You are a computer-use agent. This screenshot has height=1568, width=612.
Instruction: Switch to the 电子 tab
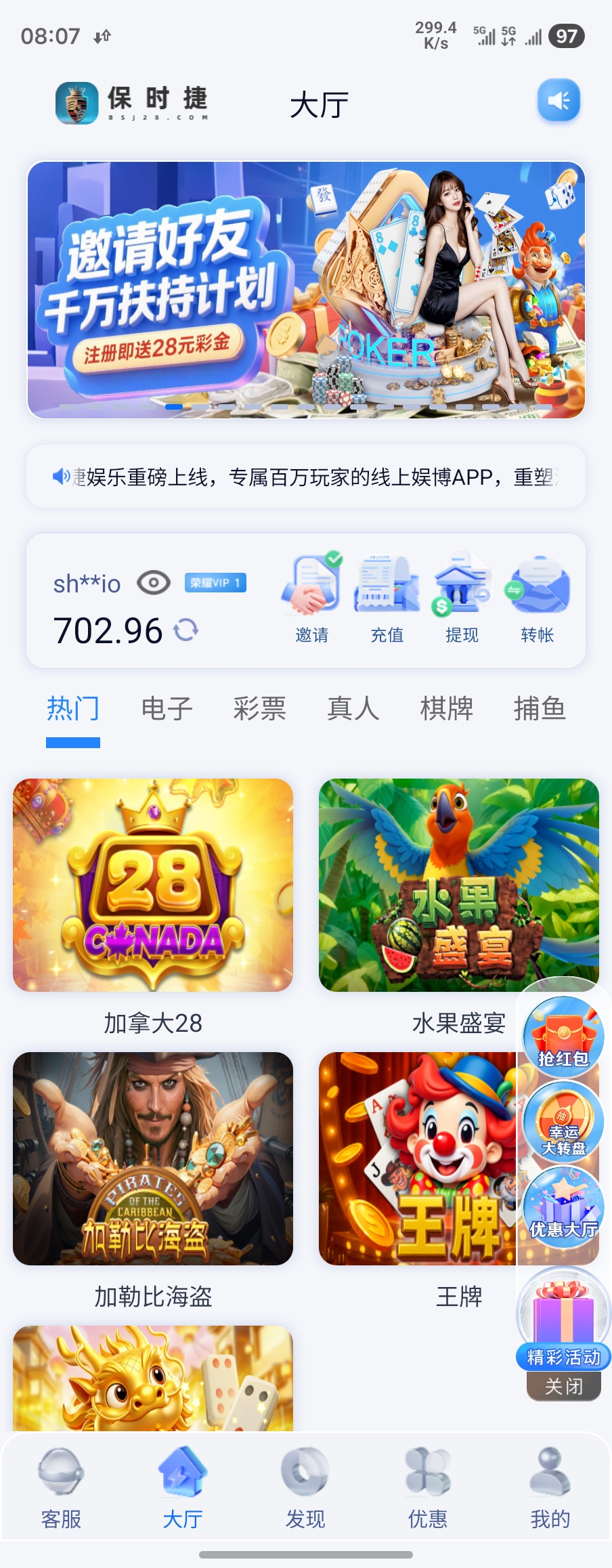click(x=167, y=709)
